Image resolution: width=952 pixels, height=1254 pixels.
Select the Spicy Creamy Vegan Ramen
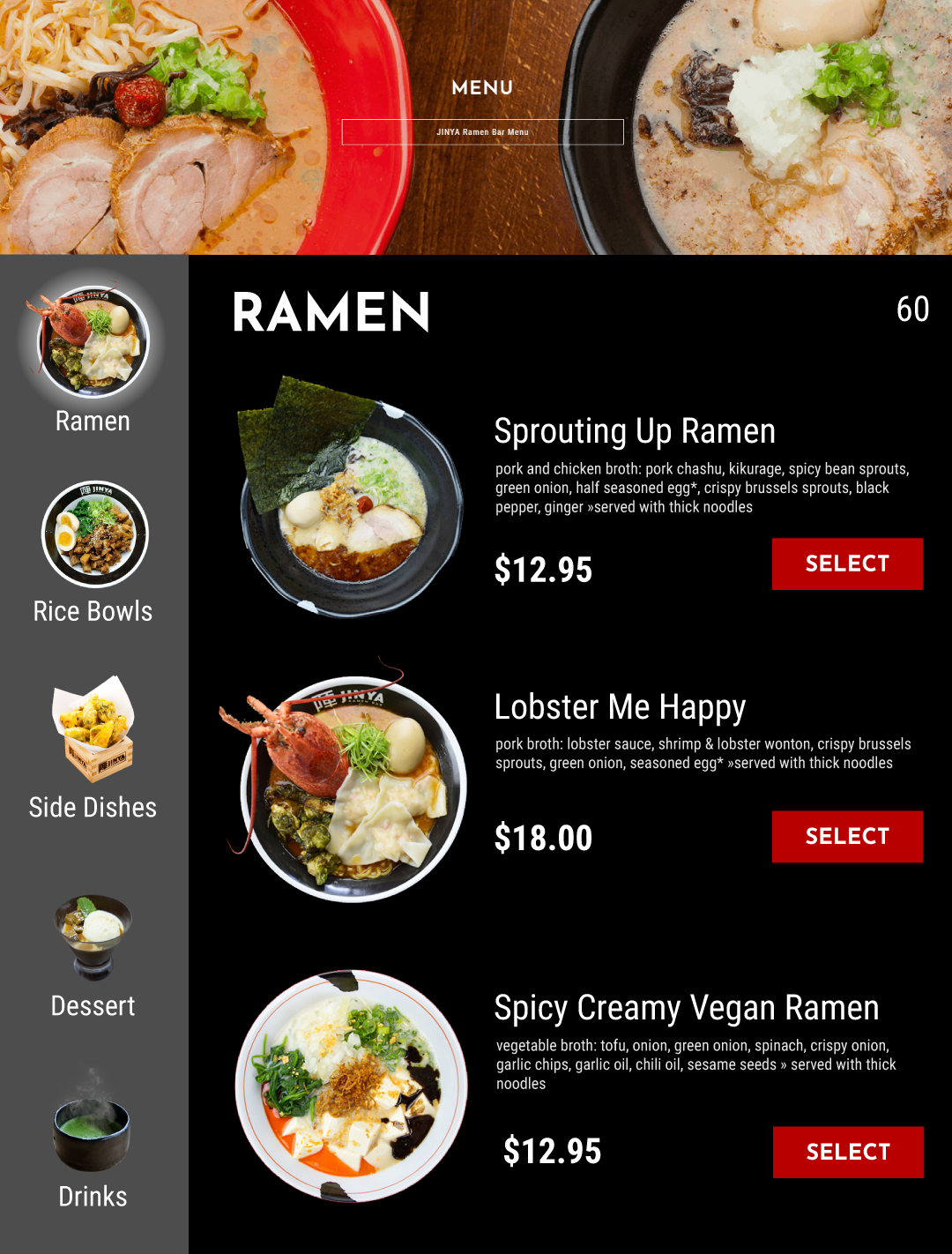(x=848, y=1152)
